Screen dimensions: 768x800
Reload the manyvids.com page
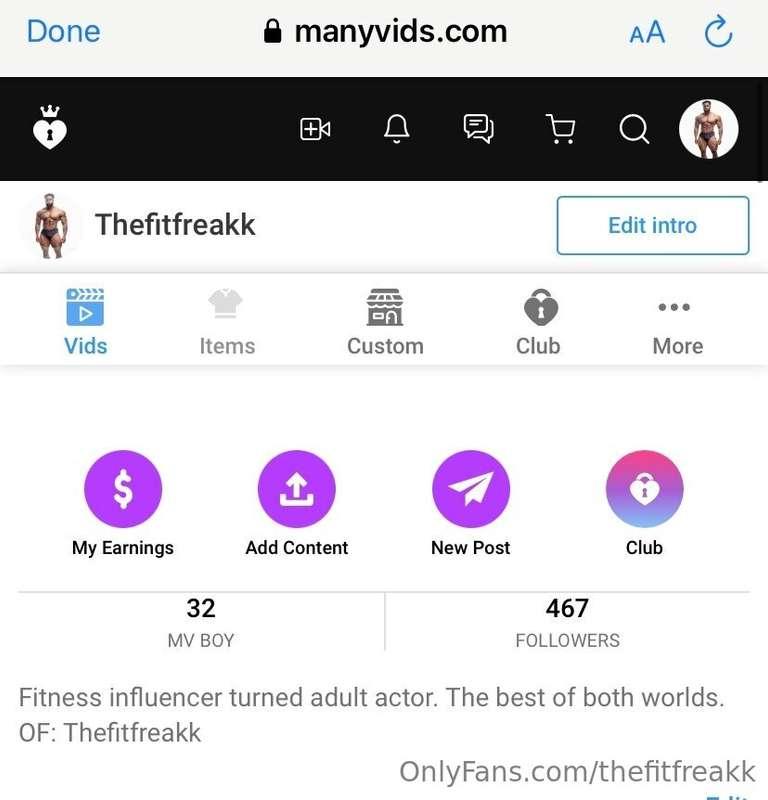pyautogui.click(x=718, y=33)
